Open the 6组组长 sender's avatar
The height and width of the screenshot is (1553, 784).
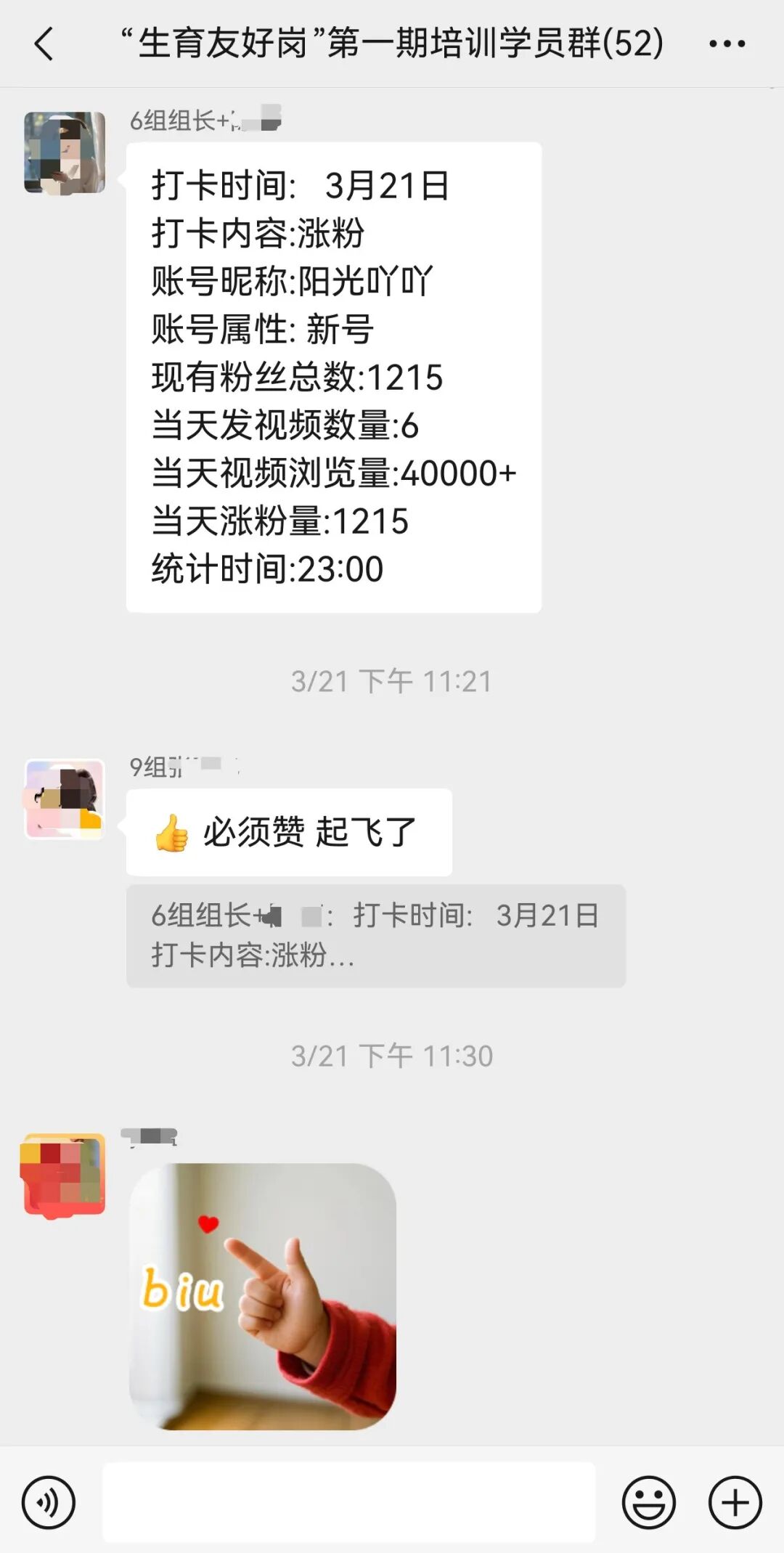point(65,153)
